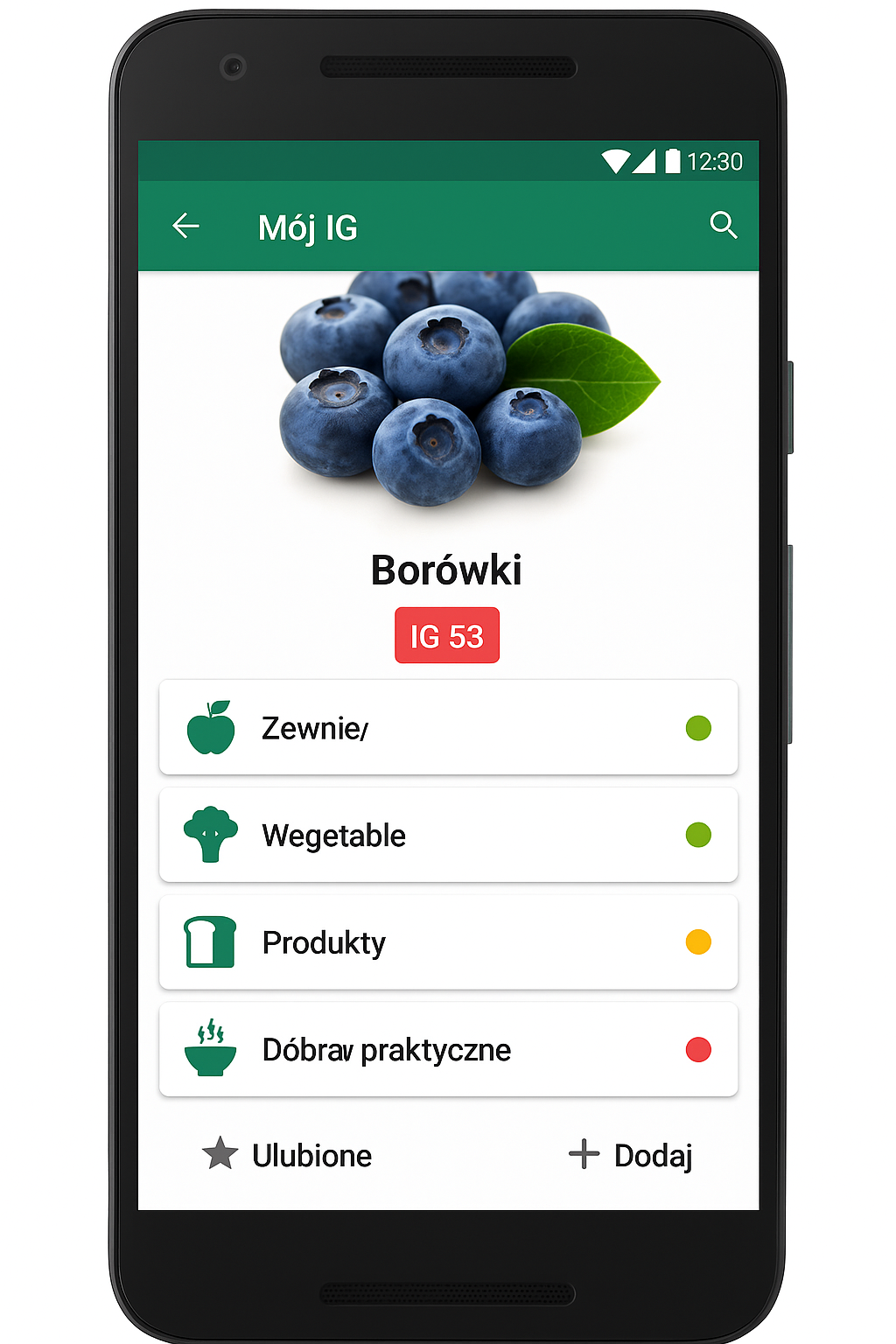Tap the Dóbrav praktyczne row

pyautogui.click(x=448, y=1049)
